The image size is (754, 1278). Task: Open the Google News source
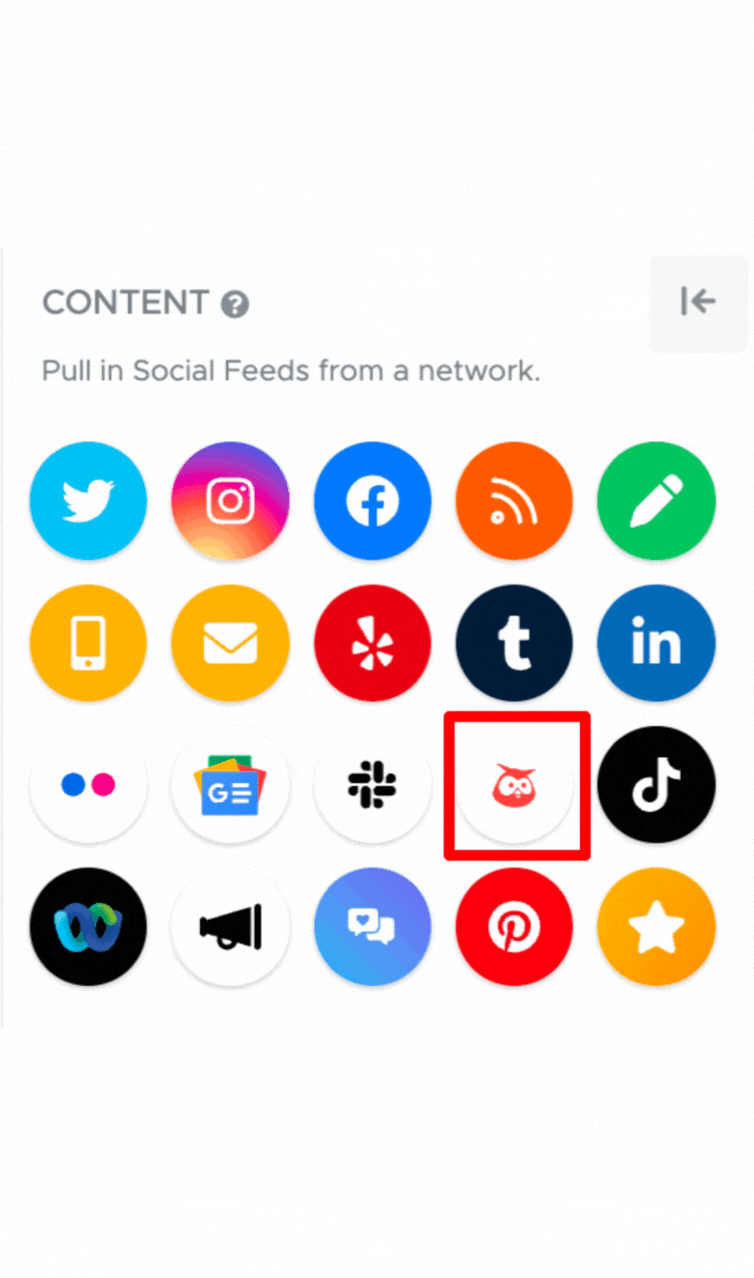tap(230, 785)
